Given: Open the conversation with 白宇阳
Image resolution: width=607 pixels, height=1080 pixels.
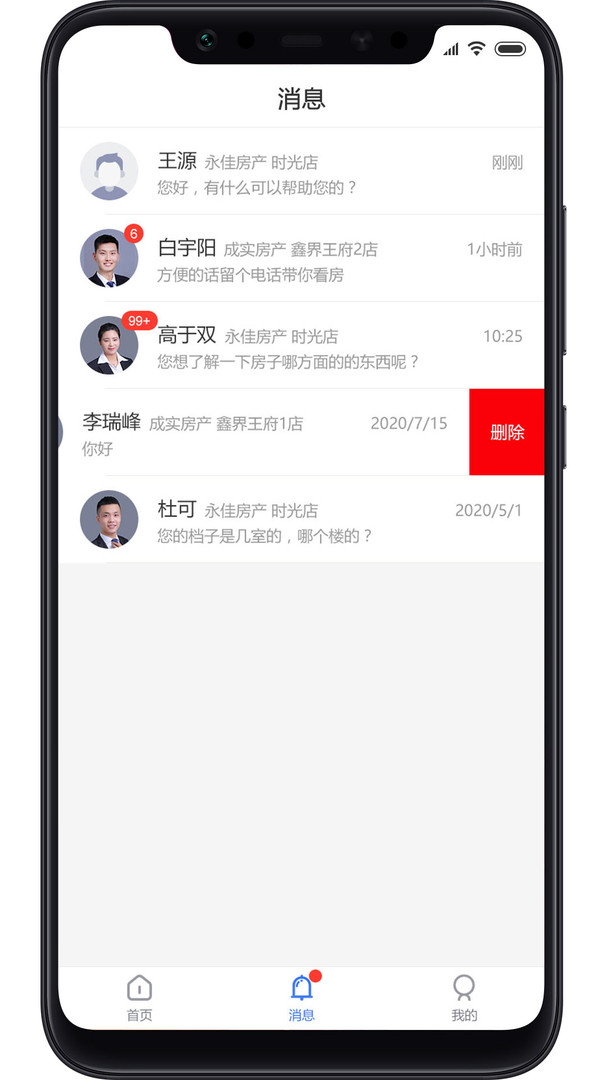Looking at the screenshot, I should (300, 259).
